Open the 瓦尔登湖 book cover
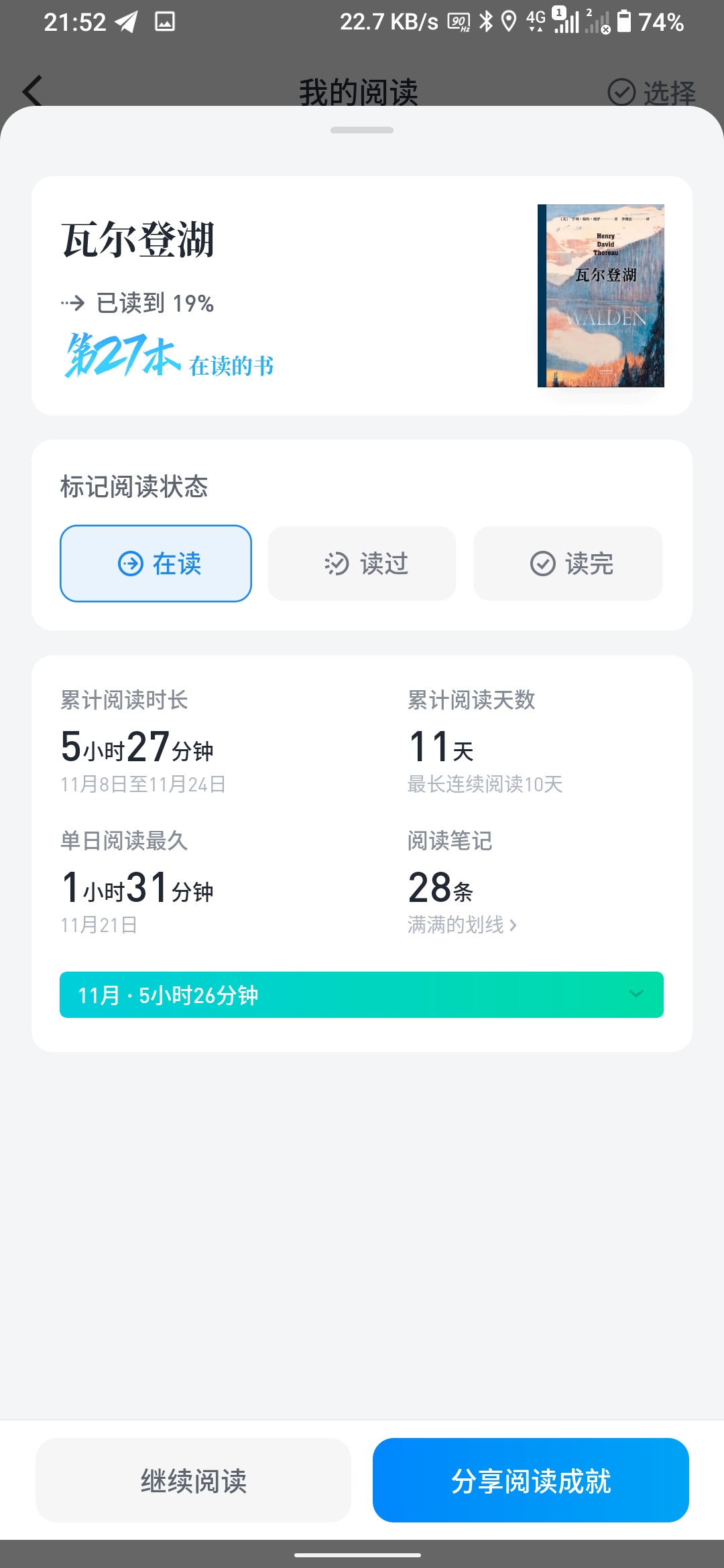Image resolution: width=724 pixels, height=1568 pixels. (x=601, y=296)
